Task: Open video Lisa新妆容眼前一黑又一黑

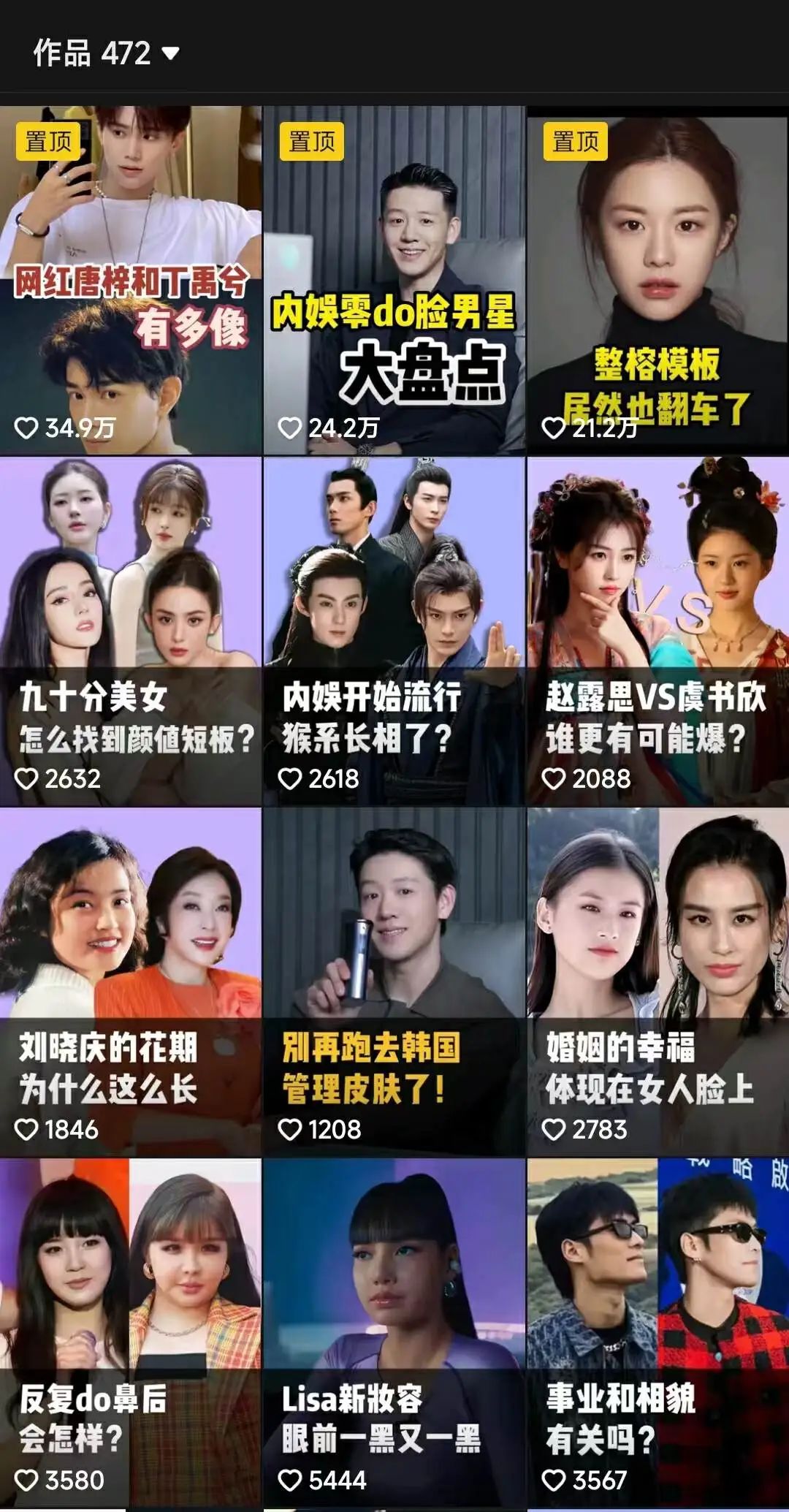Action: pos(394,1334)
